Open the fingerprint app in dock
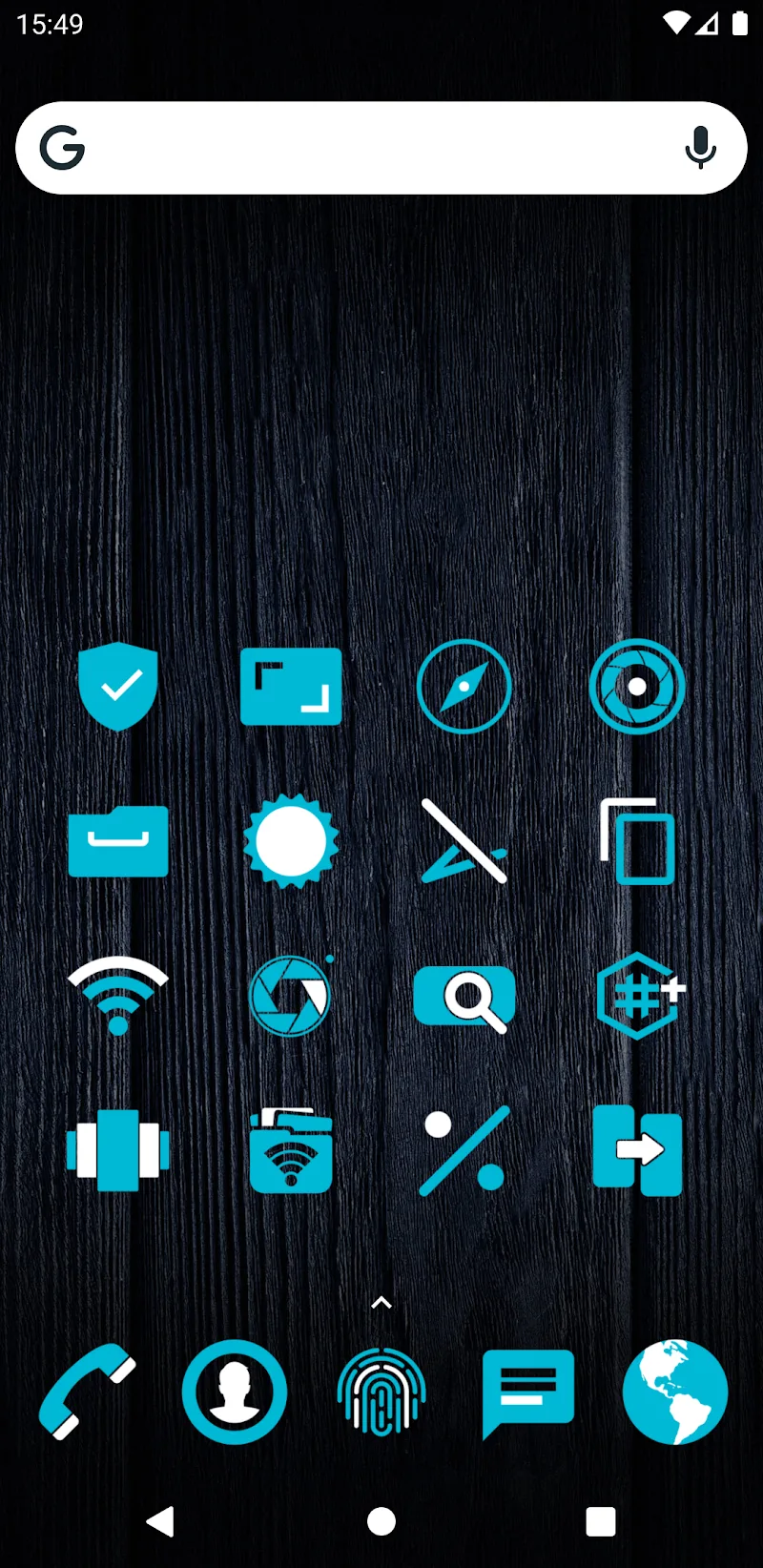The height and width of the screenshot is (1568, 763). (x=381, y=1392)
